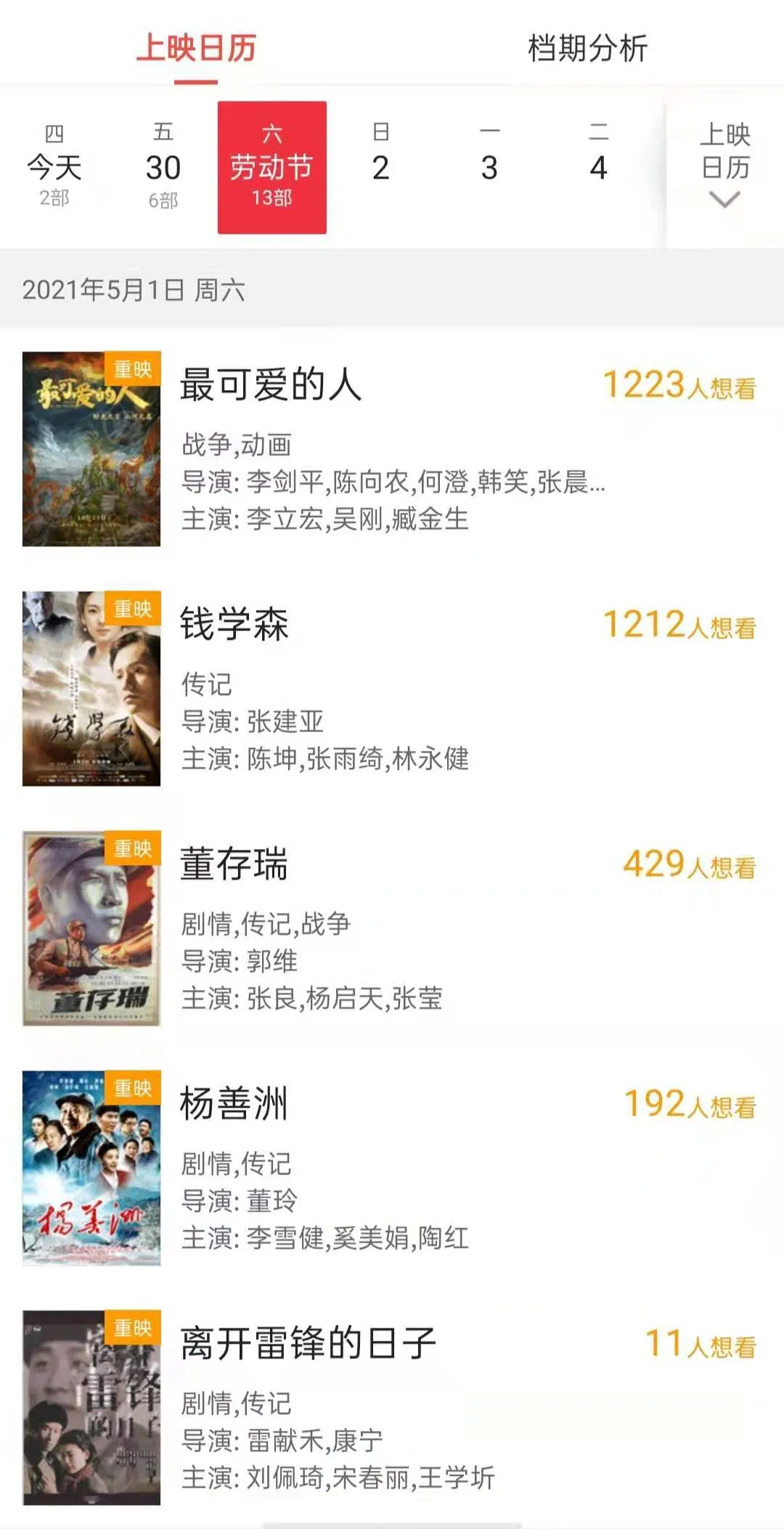Viewport: 784px width, 1529px height.
Task: Select 今天 in the date strip
Action: (54, 167)
